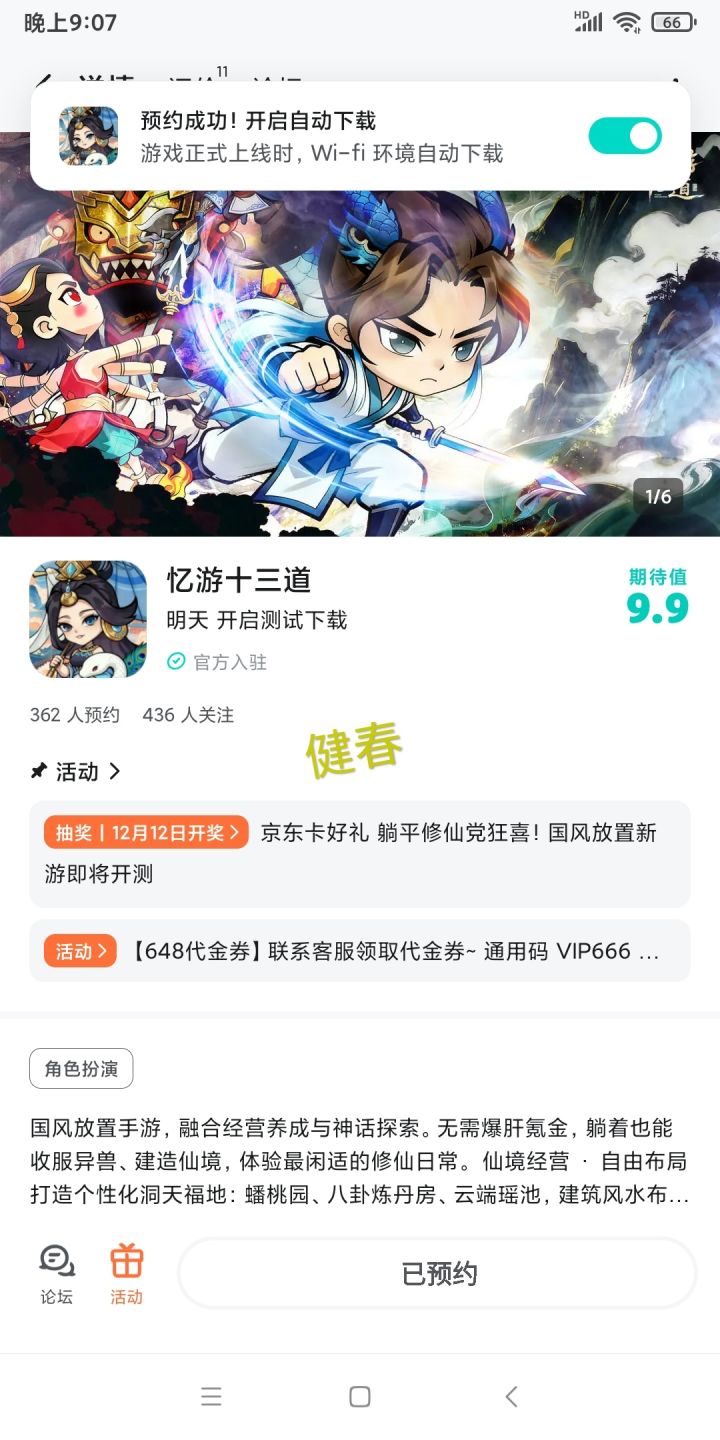Select the 角色扮演 category tag
The width and height of the screenshot is (720, 1440).
pyautogui.click(x=81, y=1068)
